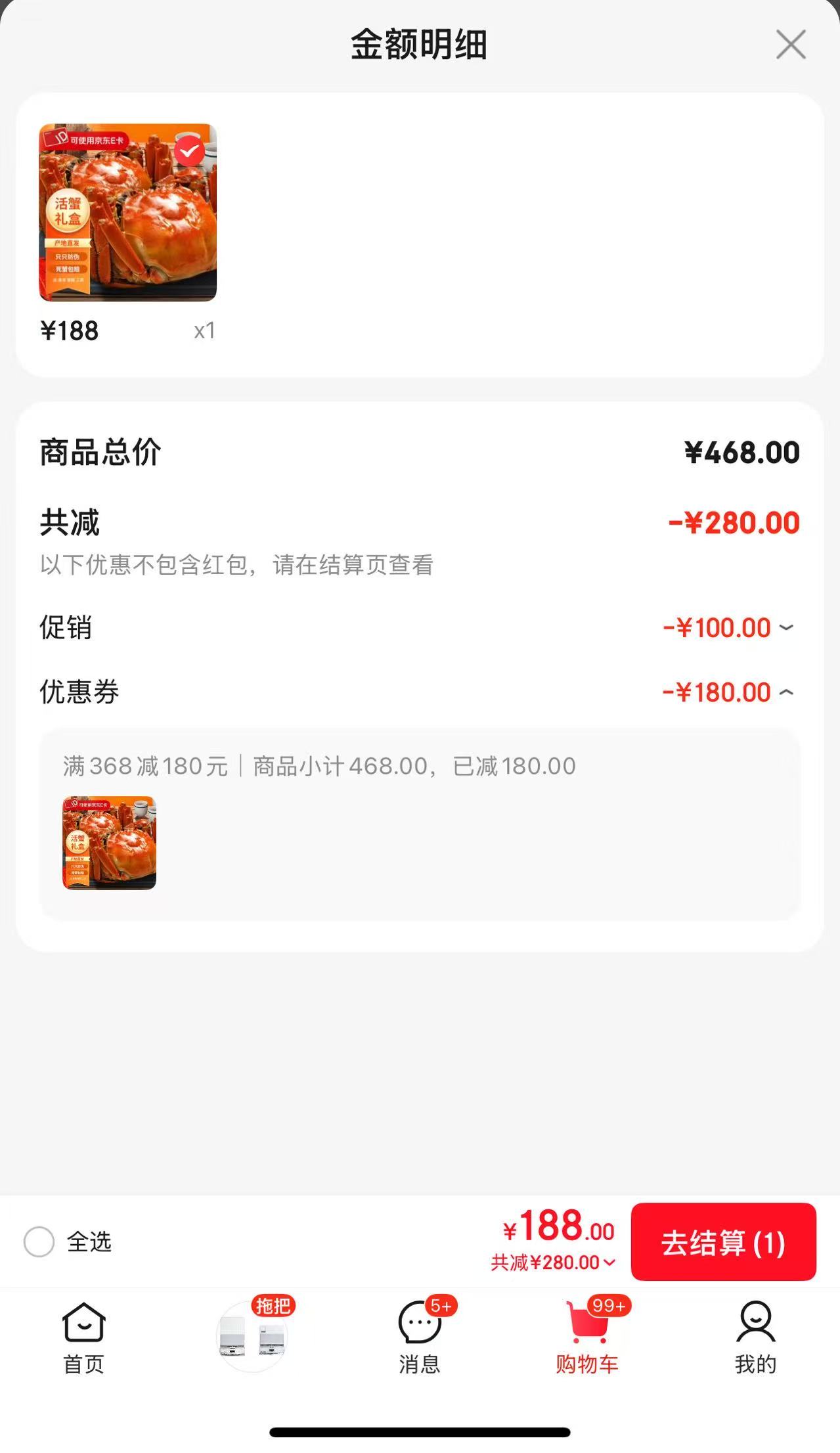Close the 金额明细 panel
Viewport: 840px width, 1453px height.
click(x=791, y=45)
